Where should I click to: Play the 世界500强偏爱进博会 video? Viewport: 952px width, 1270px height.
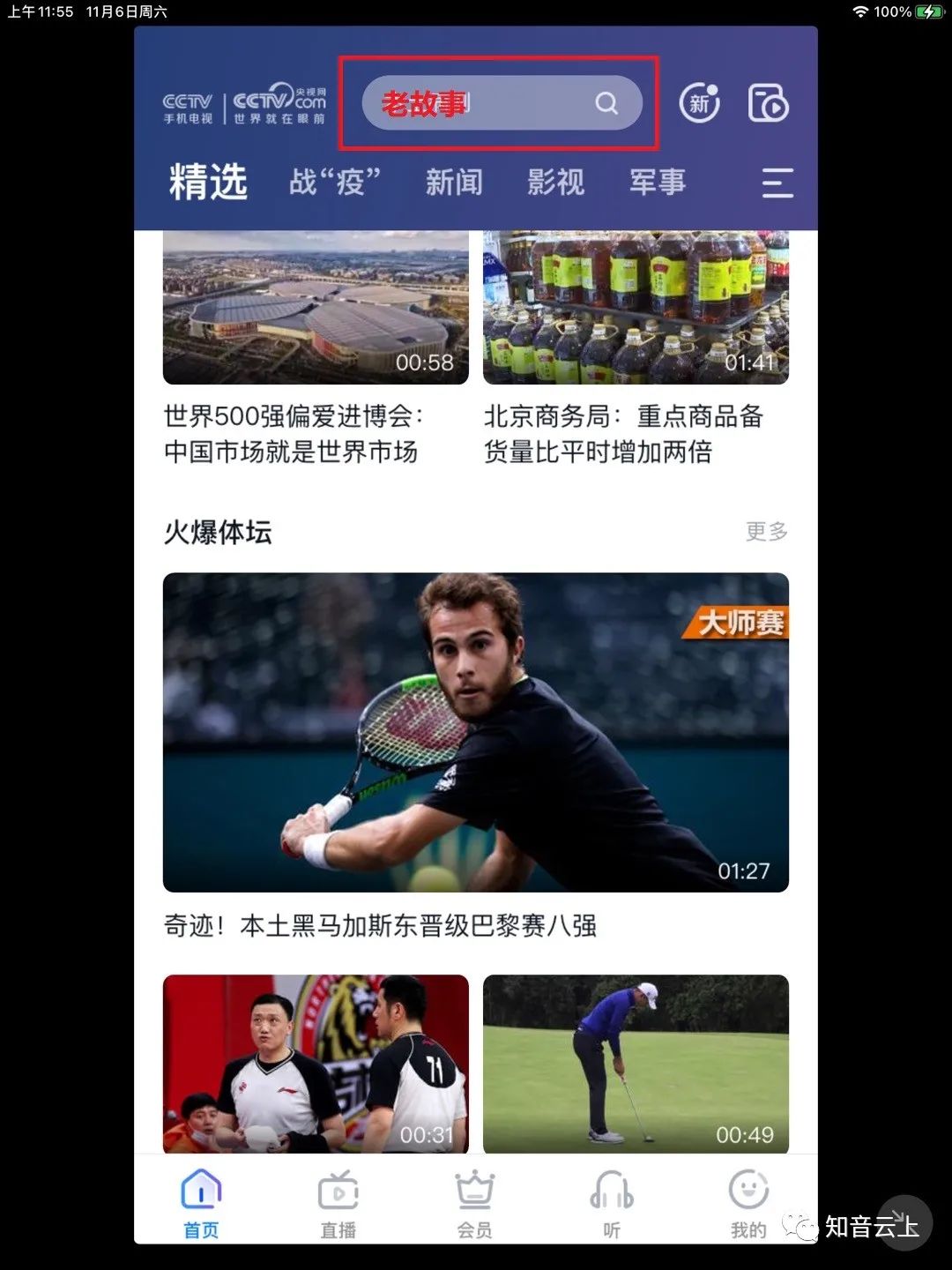point(316,307)
